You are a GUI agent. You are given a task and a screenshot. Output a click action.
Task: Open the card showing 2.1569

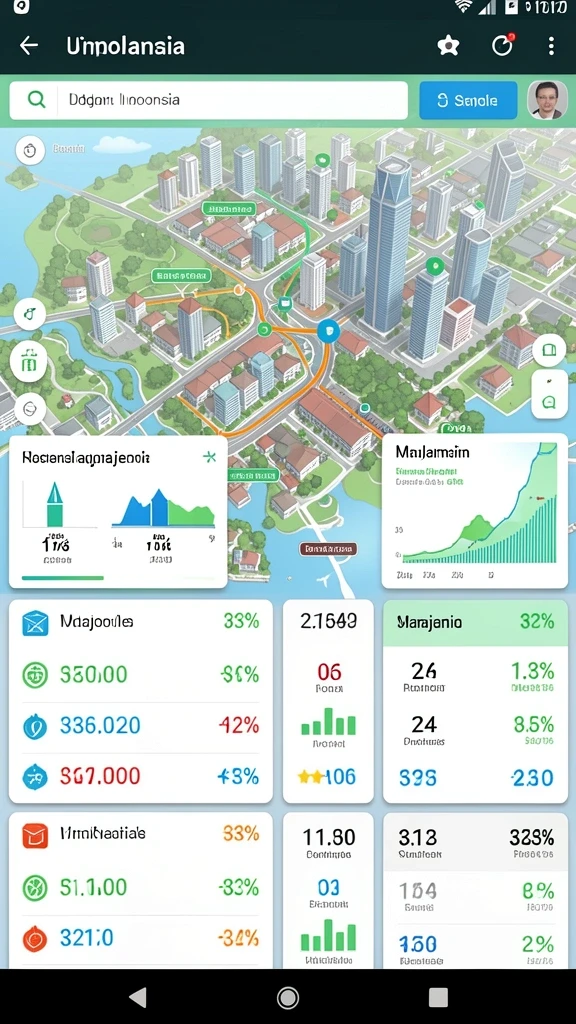(x=328, y=701)
